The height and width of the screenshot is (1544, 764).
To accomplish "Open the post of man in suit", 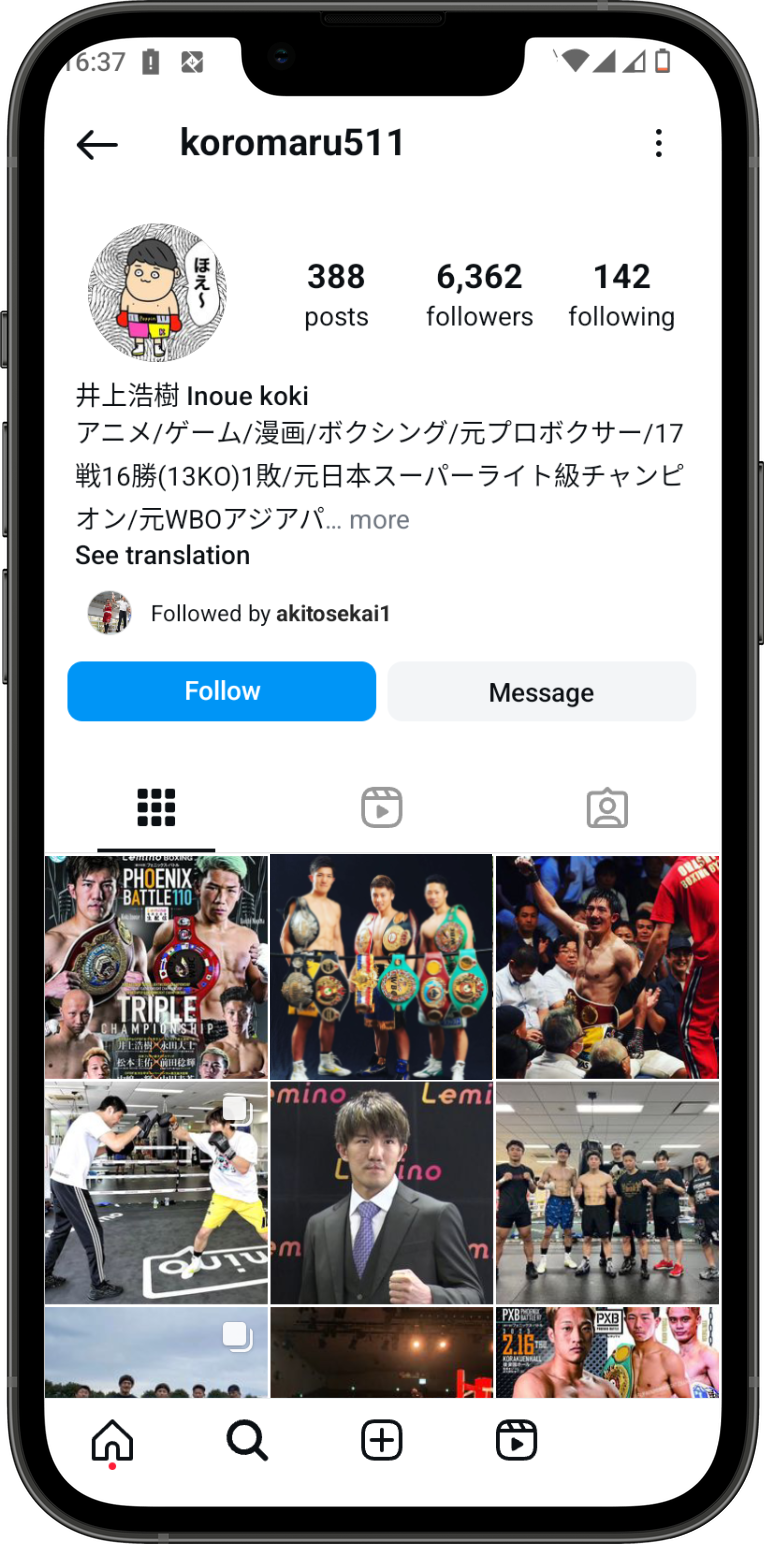I will click(x=381, y=1192).
